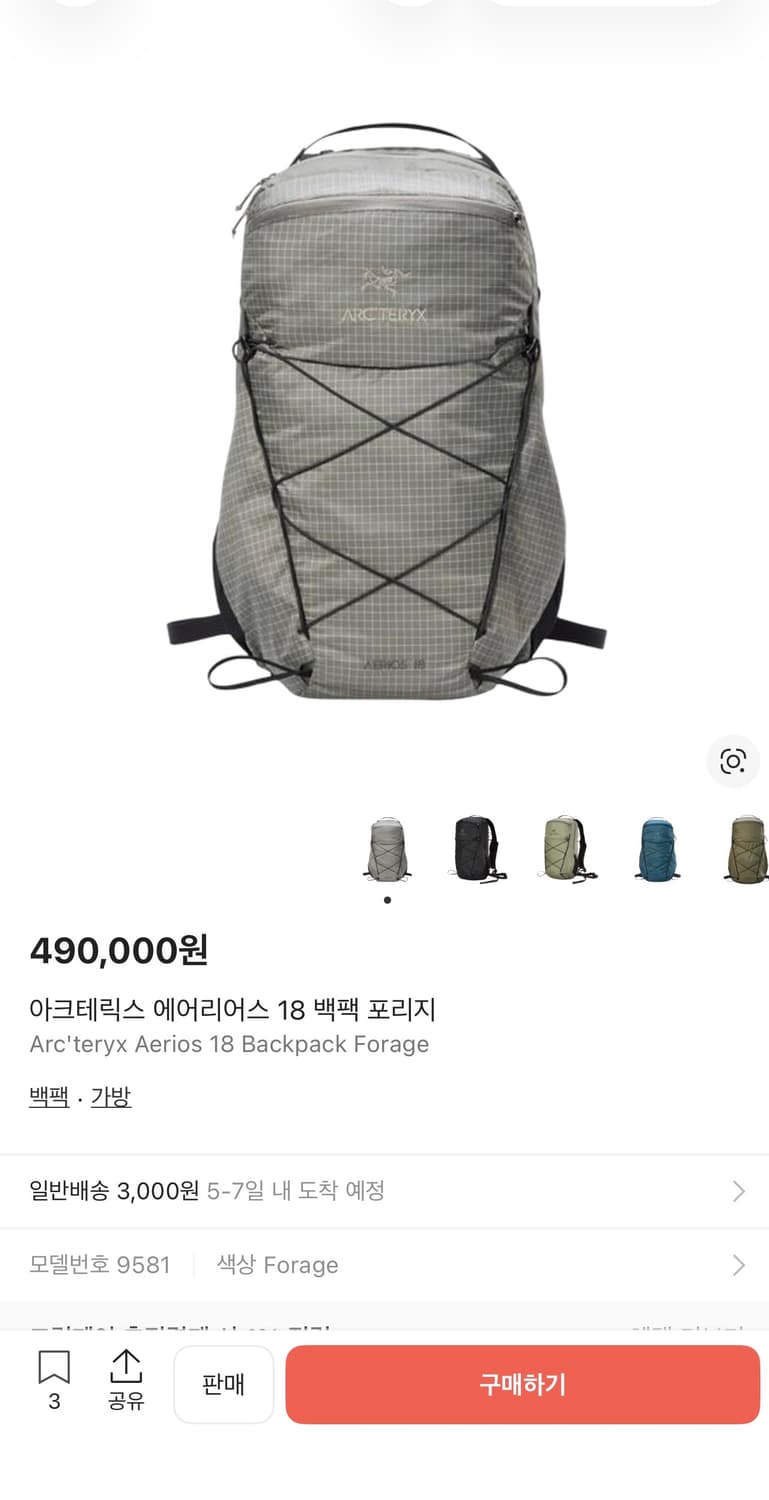Select the olive green backpack thumbnail
Screen dimensions: 769x1500
(x=567, y=848)
